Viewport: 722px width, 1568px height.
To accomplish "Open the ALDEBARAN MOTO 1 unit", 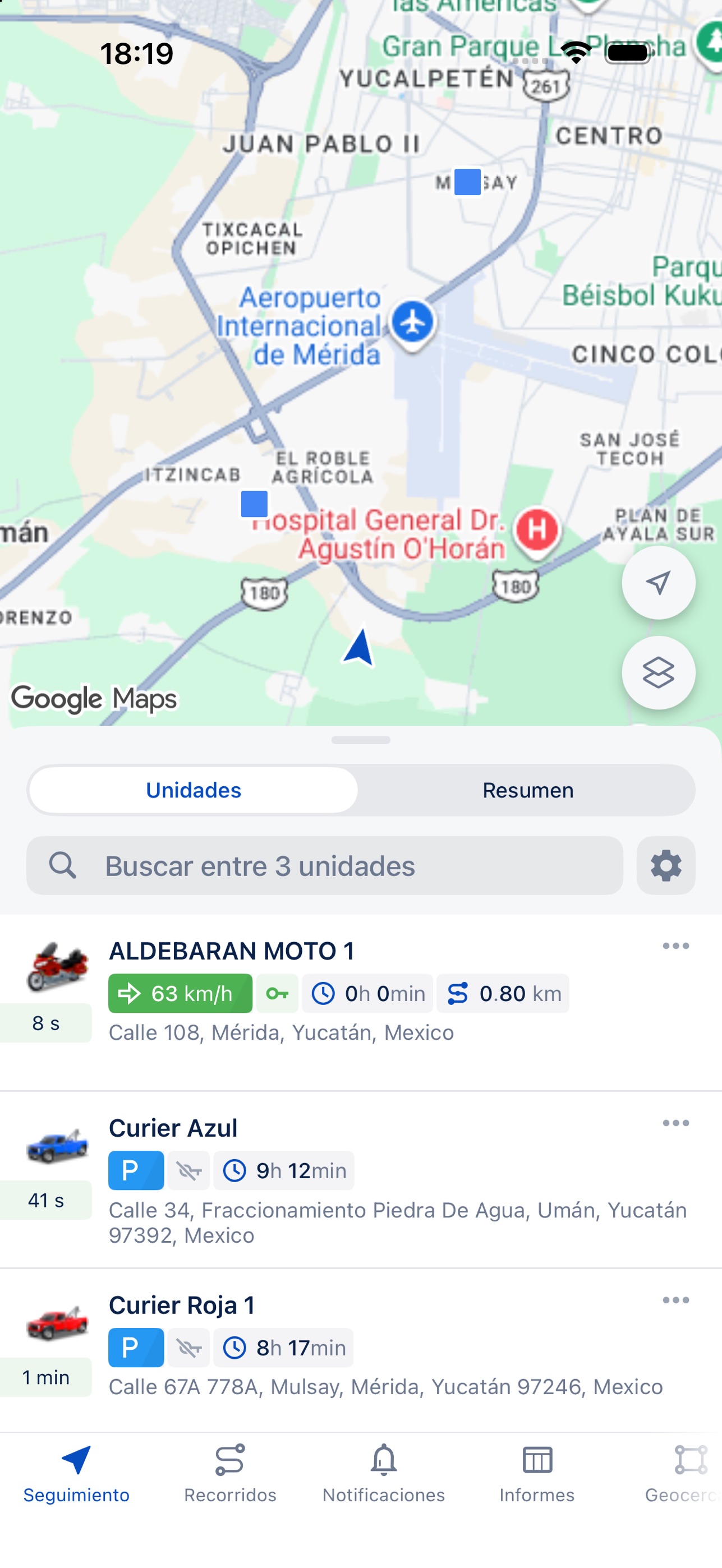I will coord(361,1002).
